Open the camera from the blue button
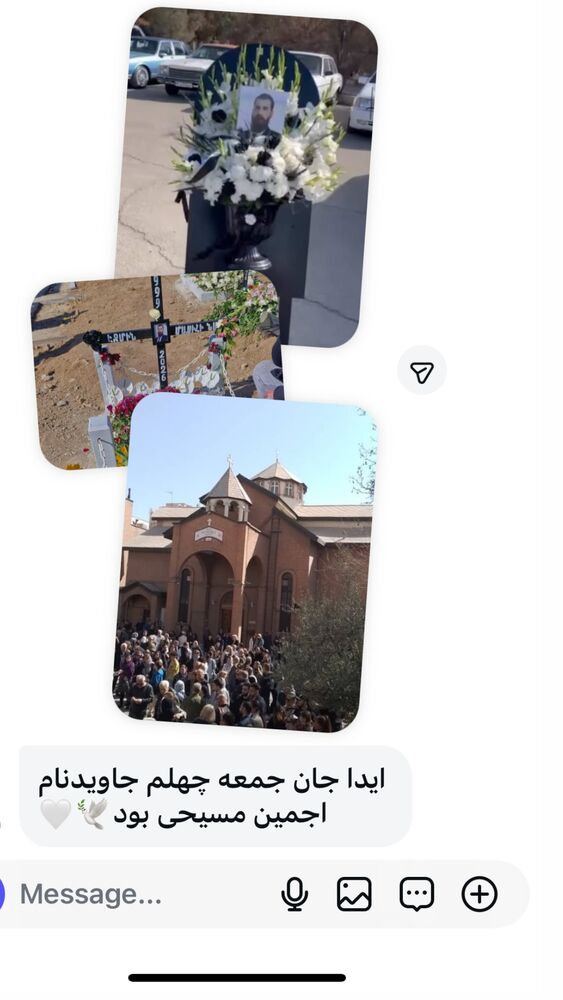 coord(2,894)
